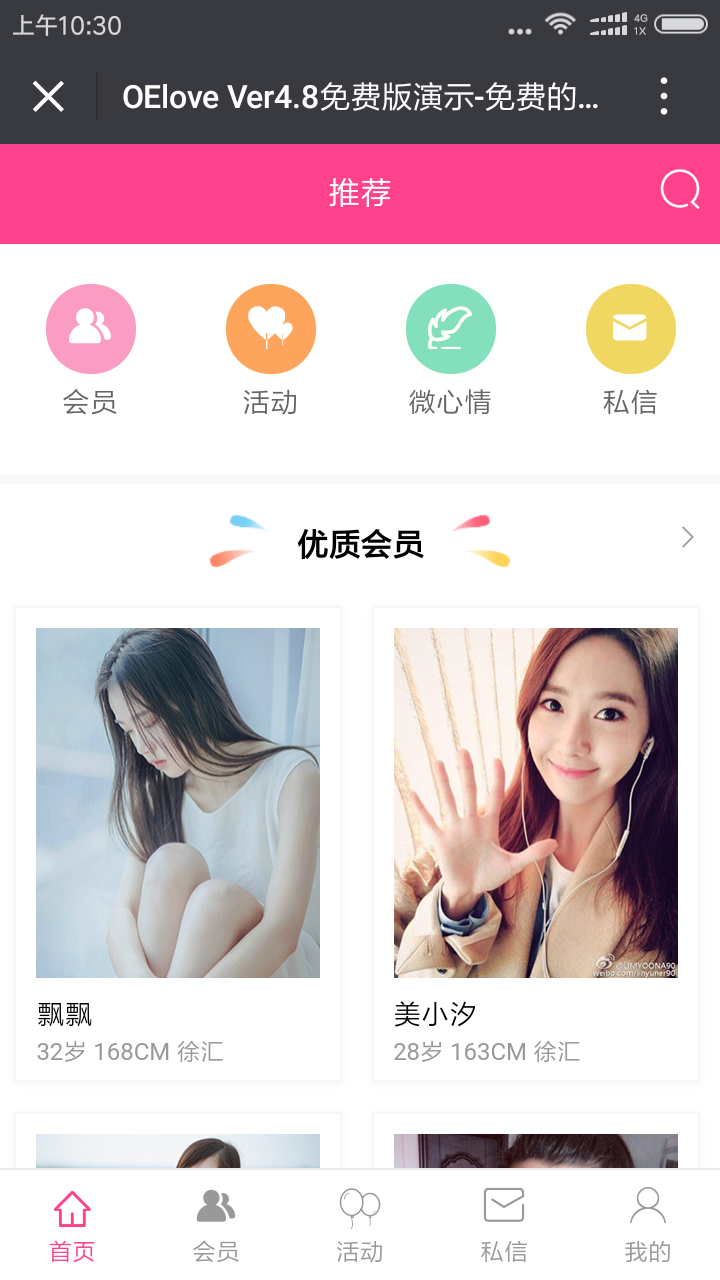Image resolution: width=720 pixels, height=1280 pixels.
Task: Switch to the 首页 tab
Action: pos(72,1226)
